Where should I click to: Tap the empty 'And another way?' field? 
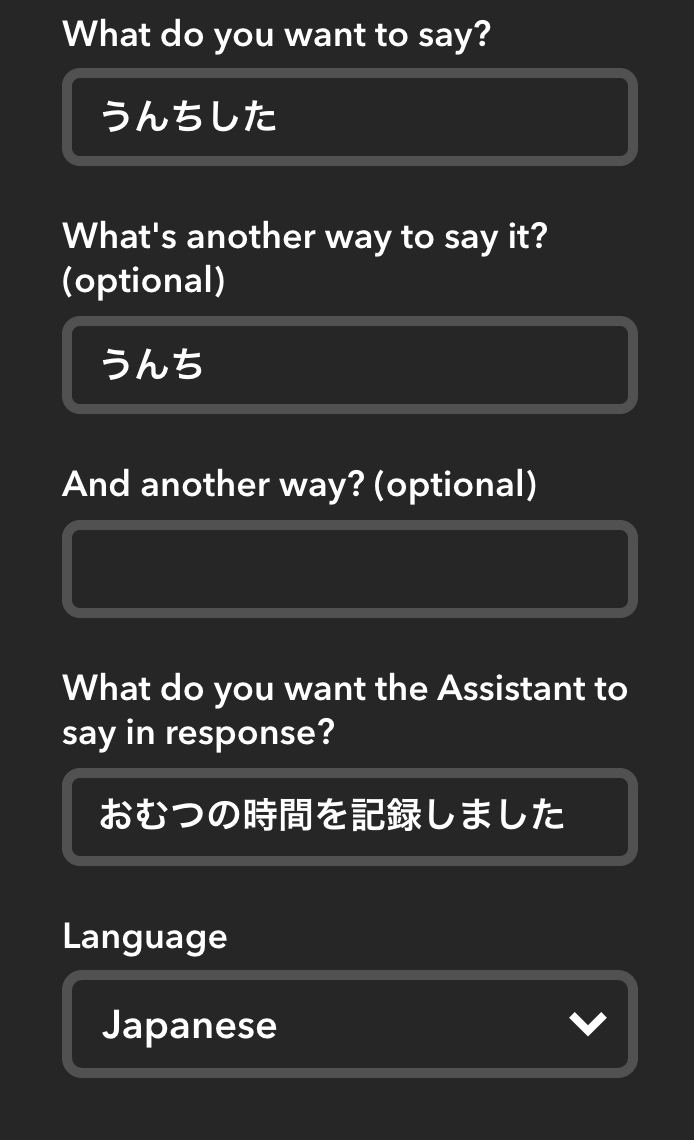(349, 569)
